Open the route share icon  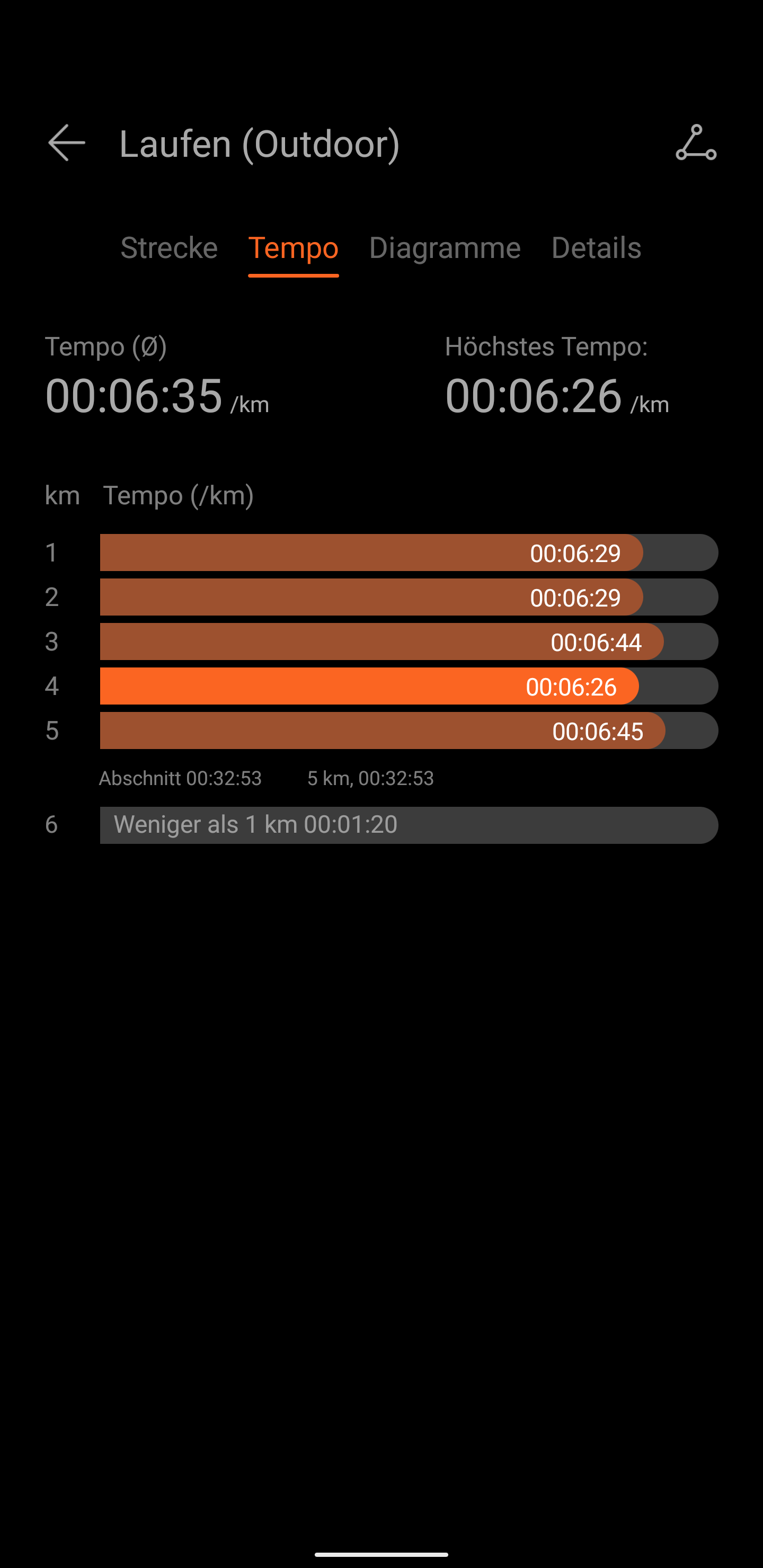(x=696, y=143)
